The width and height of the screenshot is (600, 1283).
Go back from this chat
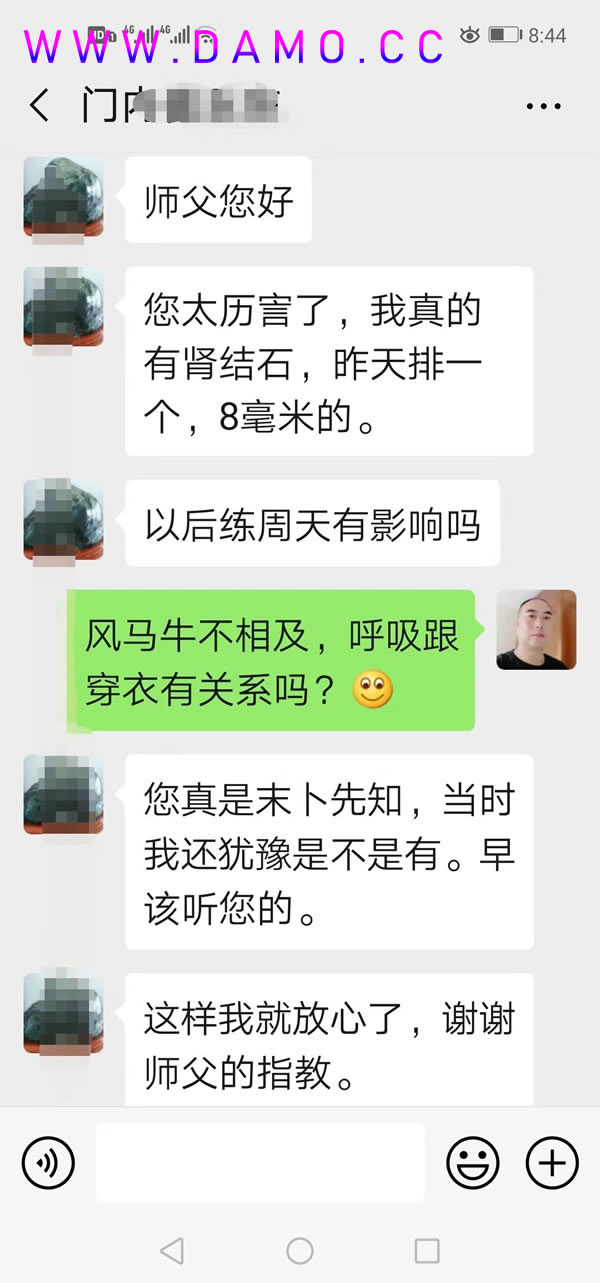coord(40,105)
